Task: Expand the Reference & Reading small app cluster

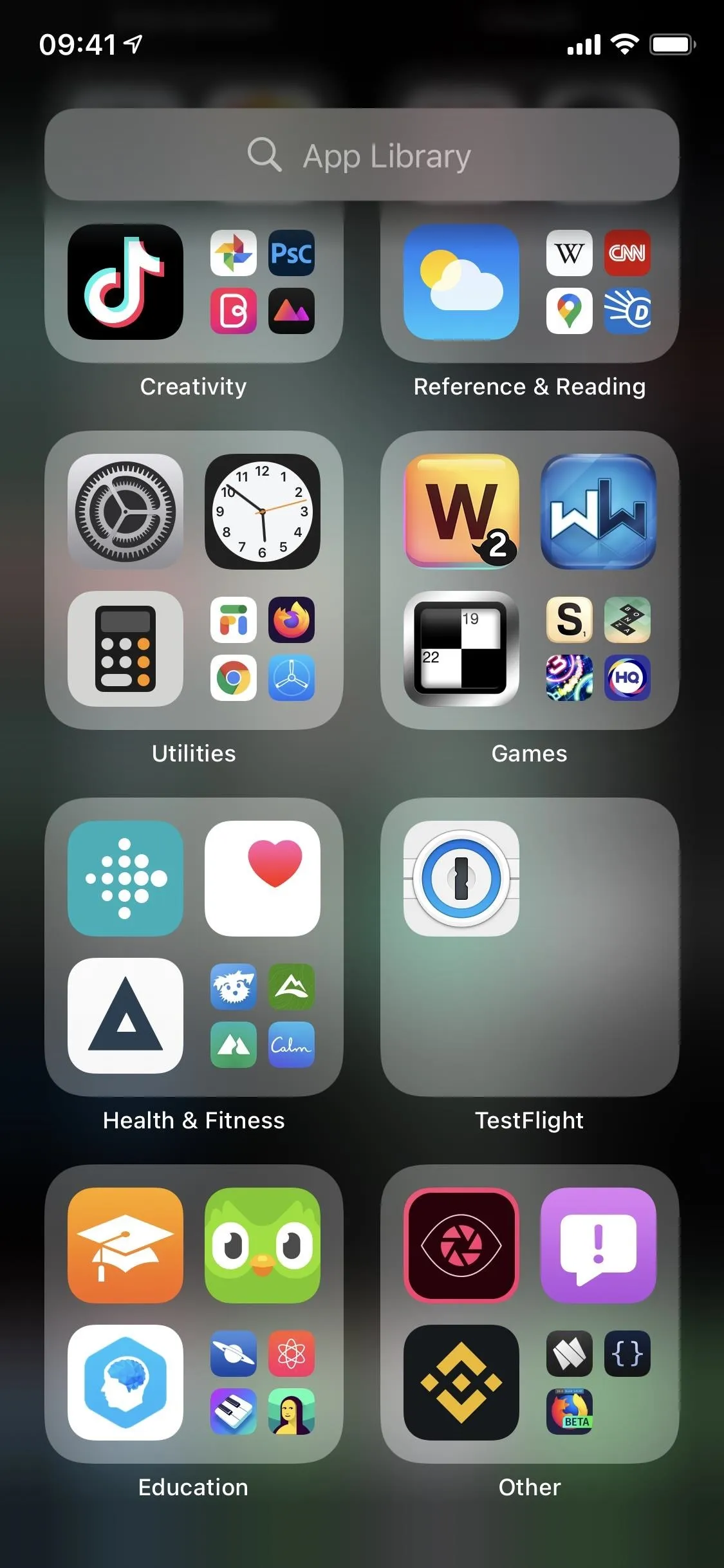Action: (598, 282)
